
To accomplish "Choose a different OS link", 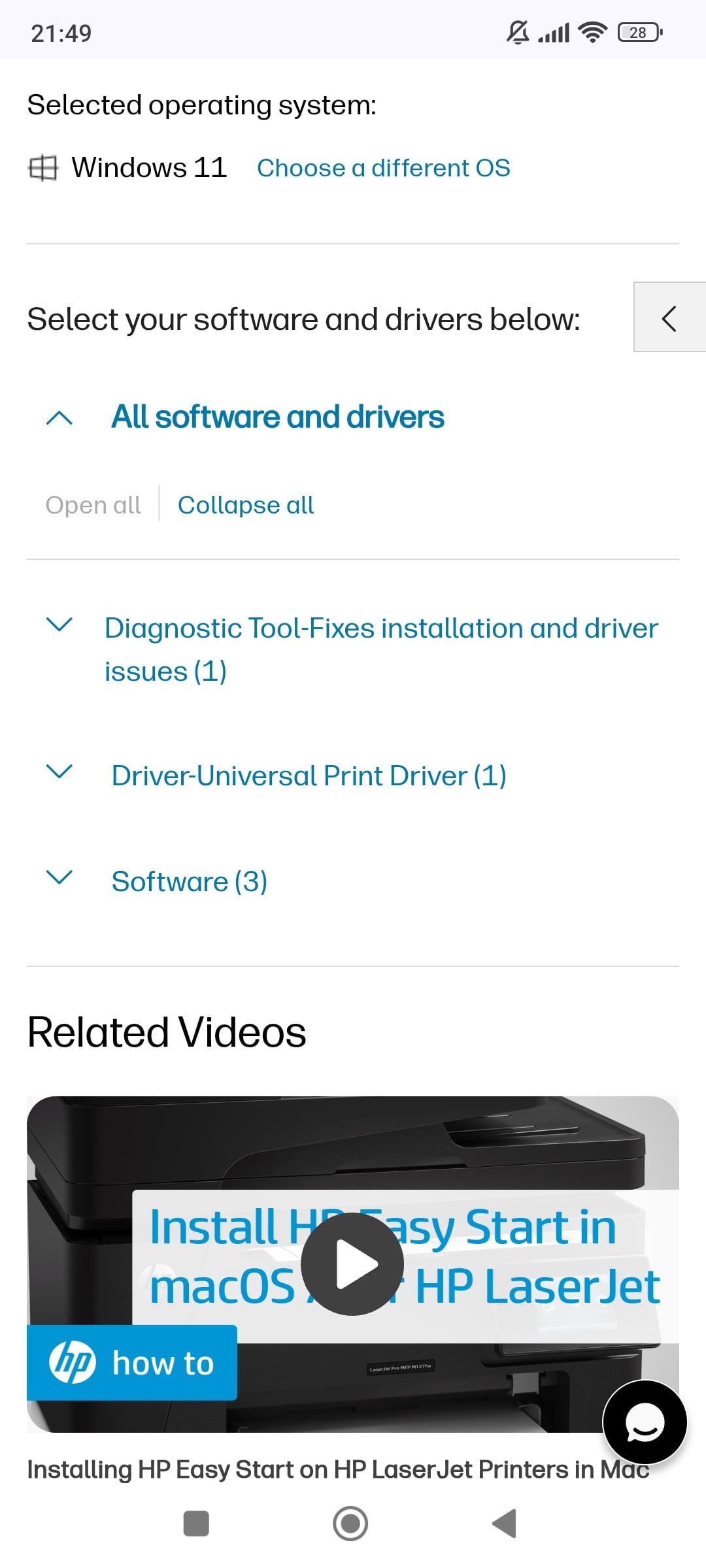I will [383, 168].
